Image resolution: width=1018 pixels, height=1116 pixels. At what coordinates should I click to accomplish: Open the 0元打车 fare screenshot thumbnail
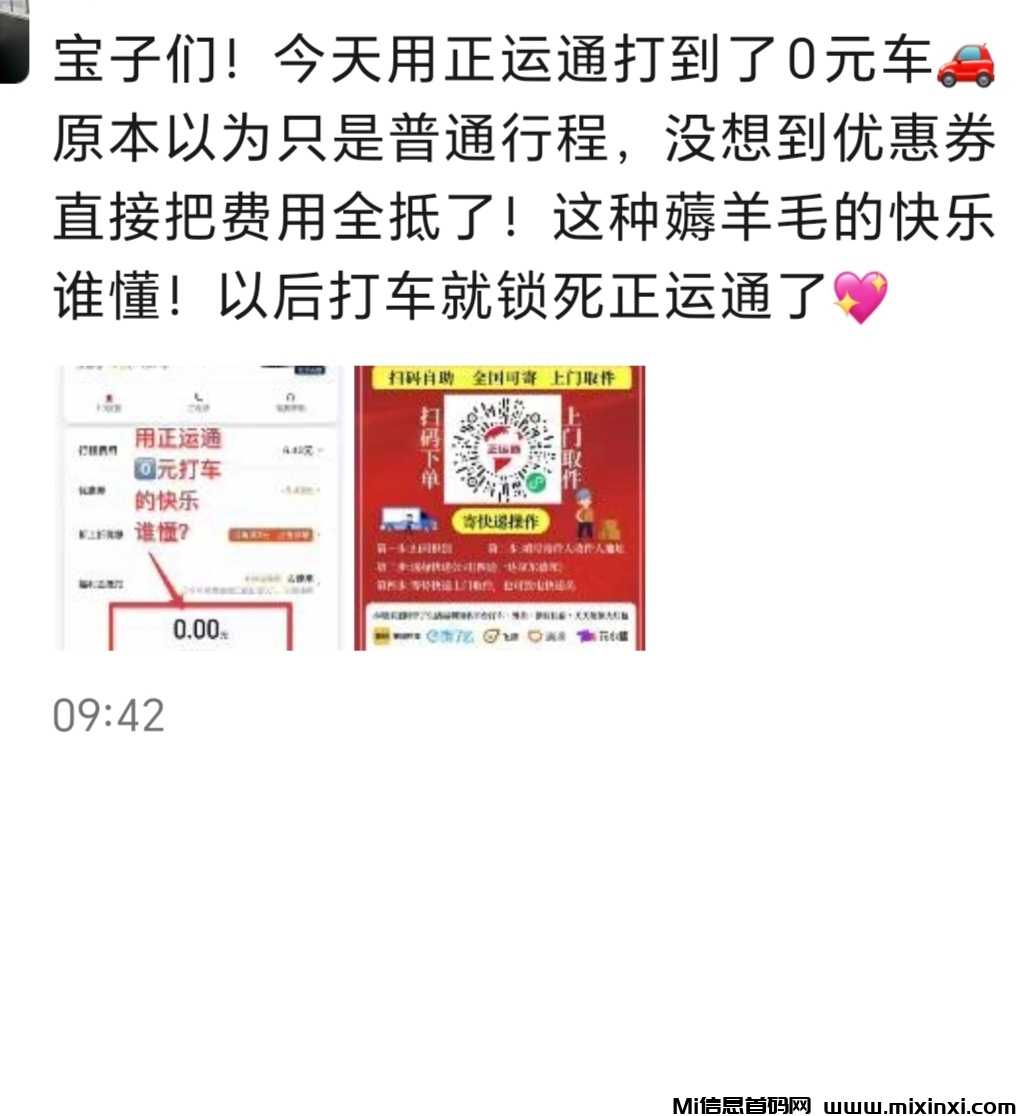(x=198, y=508)
